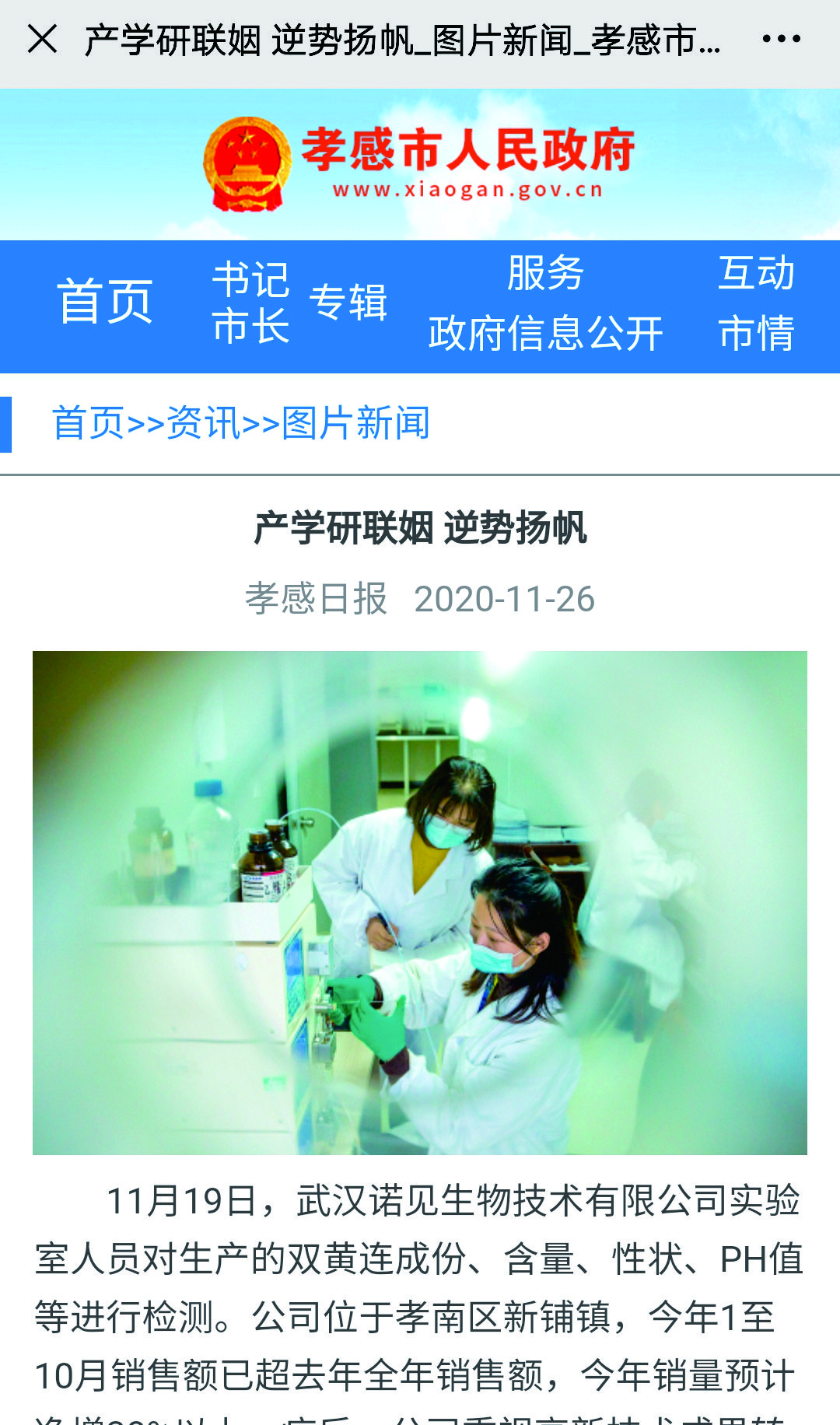Open the 书记 section
840x1425 pixels.
point(250,280)
